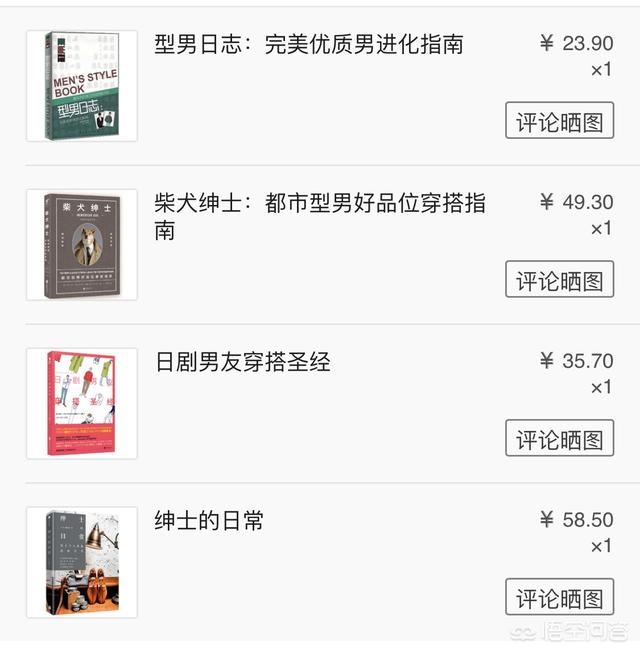Image resolution: width=640 pixels, height=653 pixels.
Task: Tap 评论晒图 for 日剧男友穿搭圣经
Action: click(559, 438)
